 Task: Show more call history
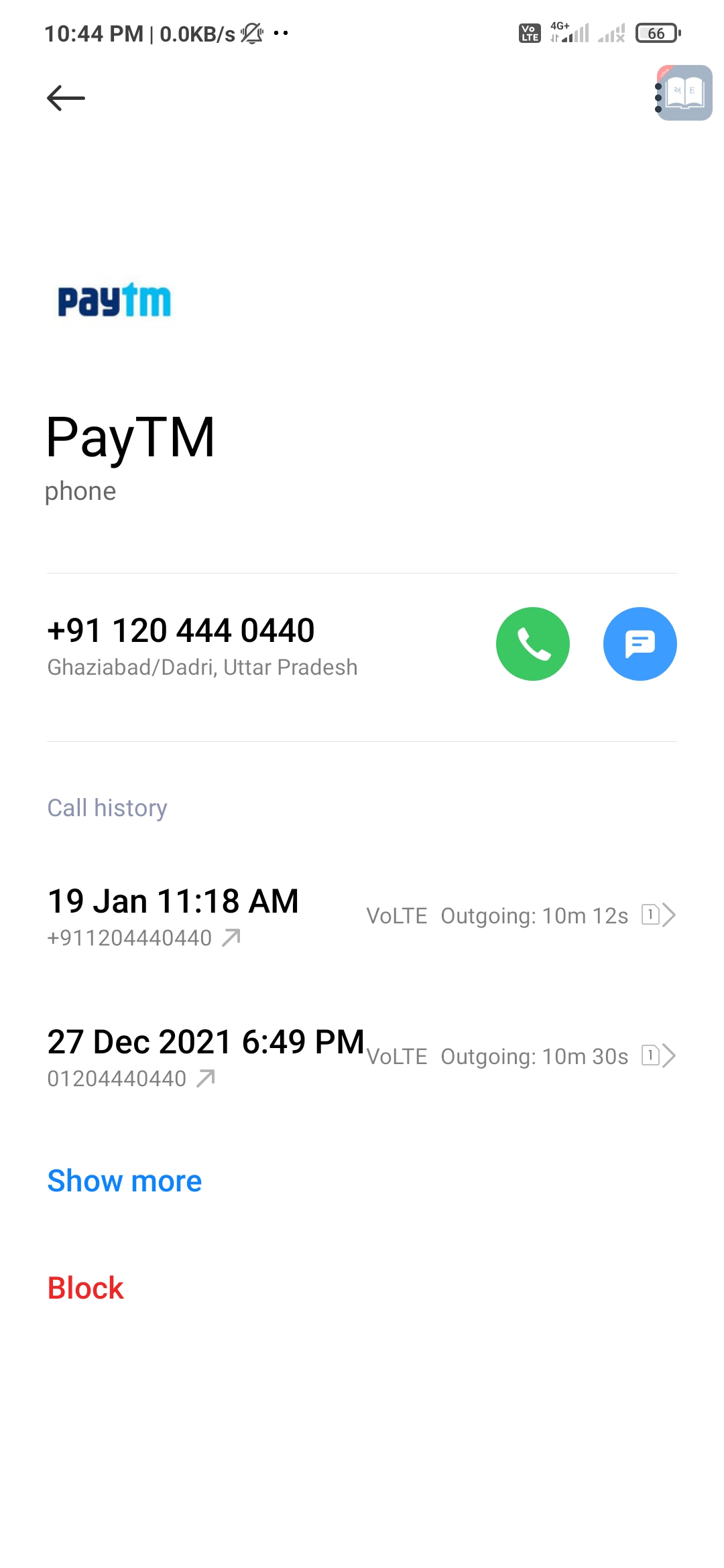click(x=125, y=1181)
